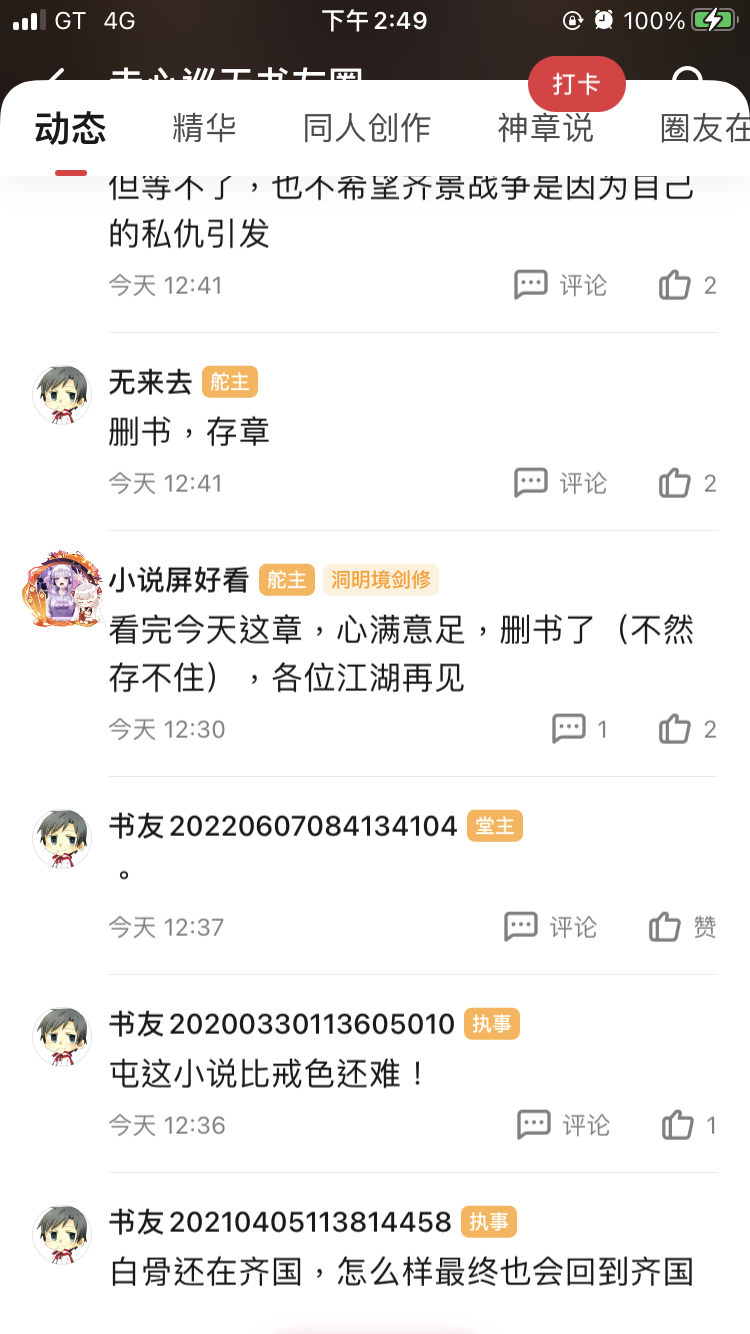The image size is (750, 1334).
Task: Like 无来去's post 删书，存章
Action: coord(688,483)
